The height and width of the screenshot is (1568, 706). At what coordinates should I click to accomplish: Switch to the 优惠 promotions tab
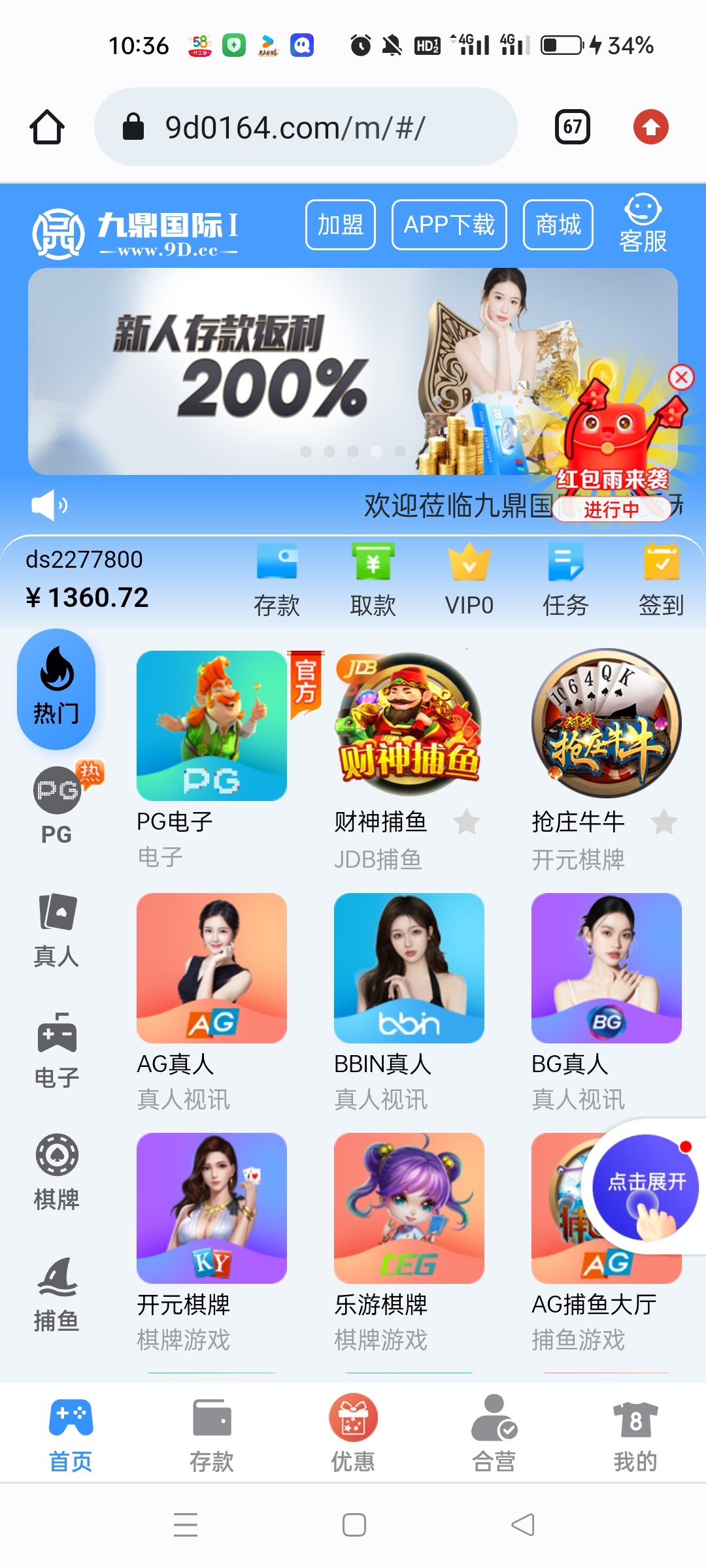353,1433
